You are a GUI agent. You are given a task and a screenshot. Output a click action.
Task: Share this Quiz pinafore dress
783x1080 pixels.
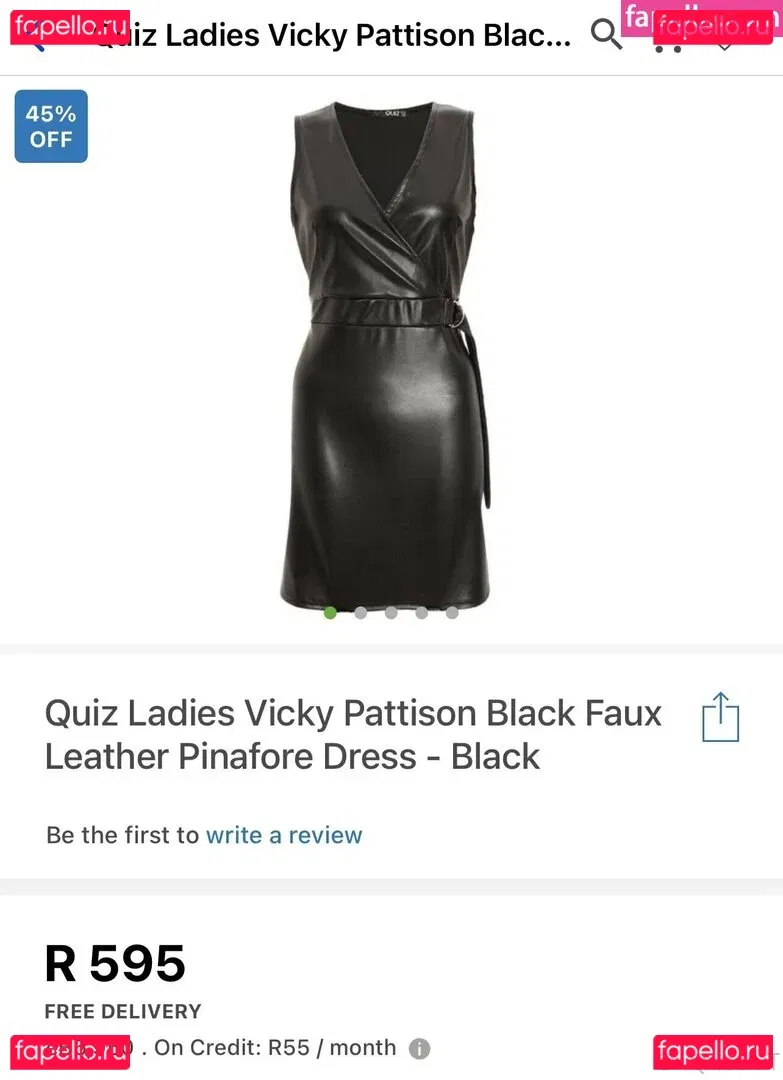[x=720, y=717]
